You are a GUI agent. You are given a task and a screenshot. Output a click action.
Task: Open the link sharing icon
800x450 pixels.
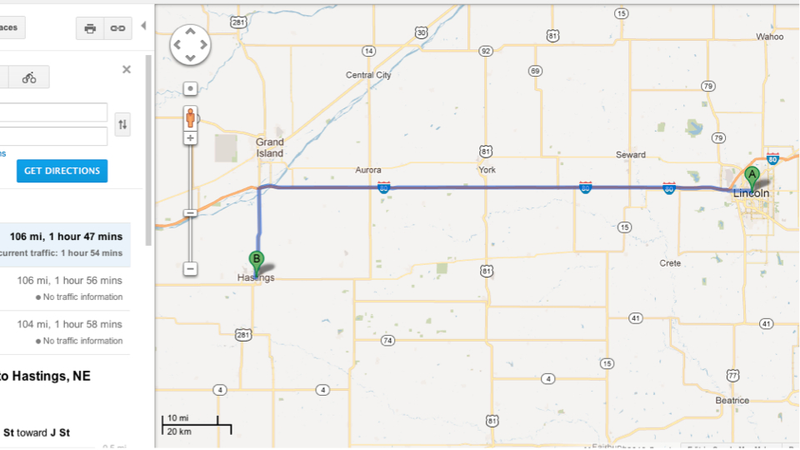[118, 28]
